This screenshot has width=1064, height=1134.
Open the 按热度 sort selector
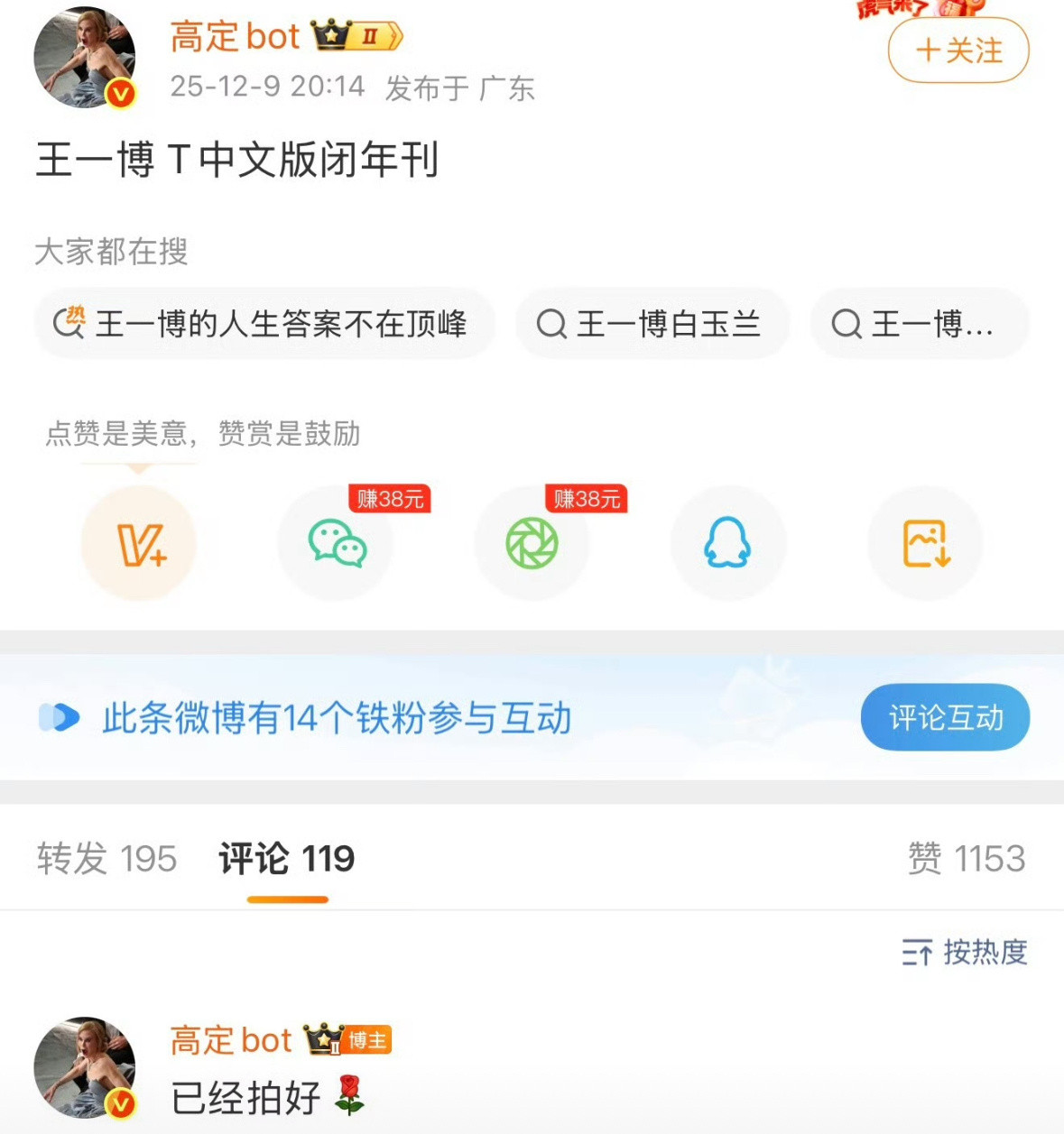pyautogui.click(x=964, y=954)
